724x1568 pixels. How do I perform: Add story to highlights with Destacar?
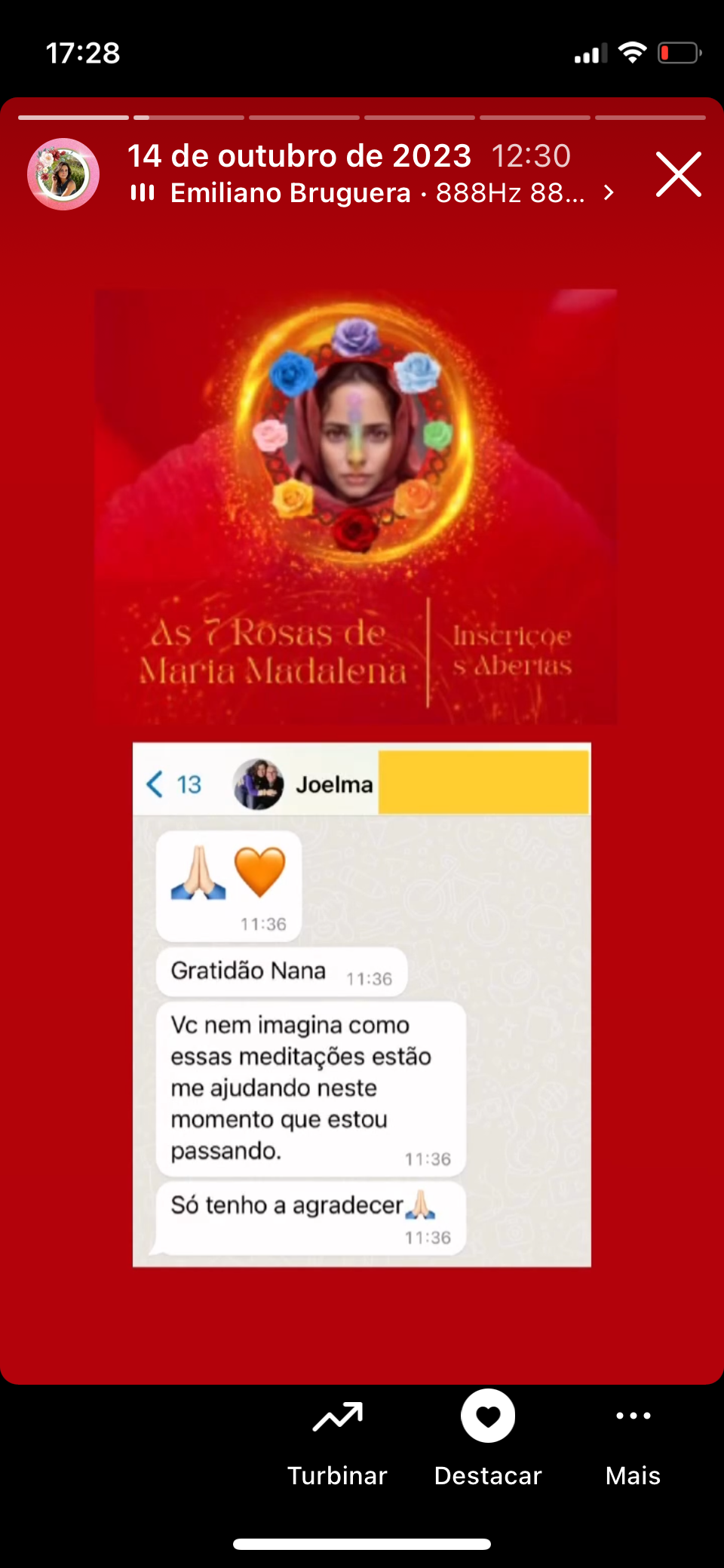488,1438
